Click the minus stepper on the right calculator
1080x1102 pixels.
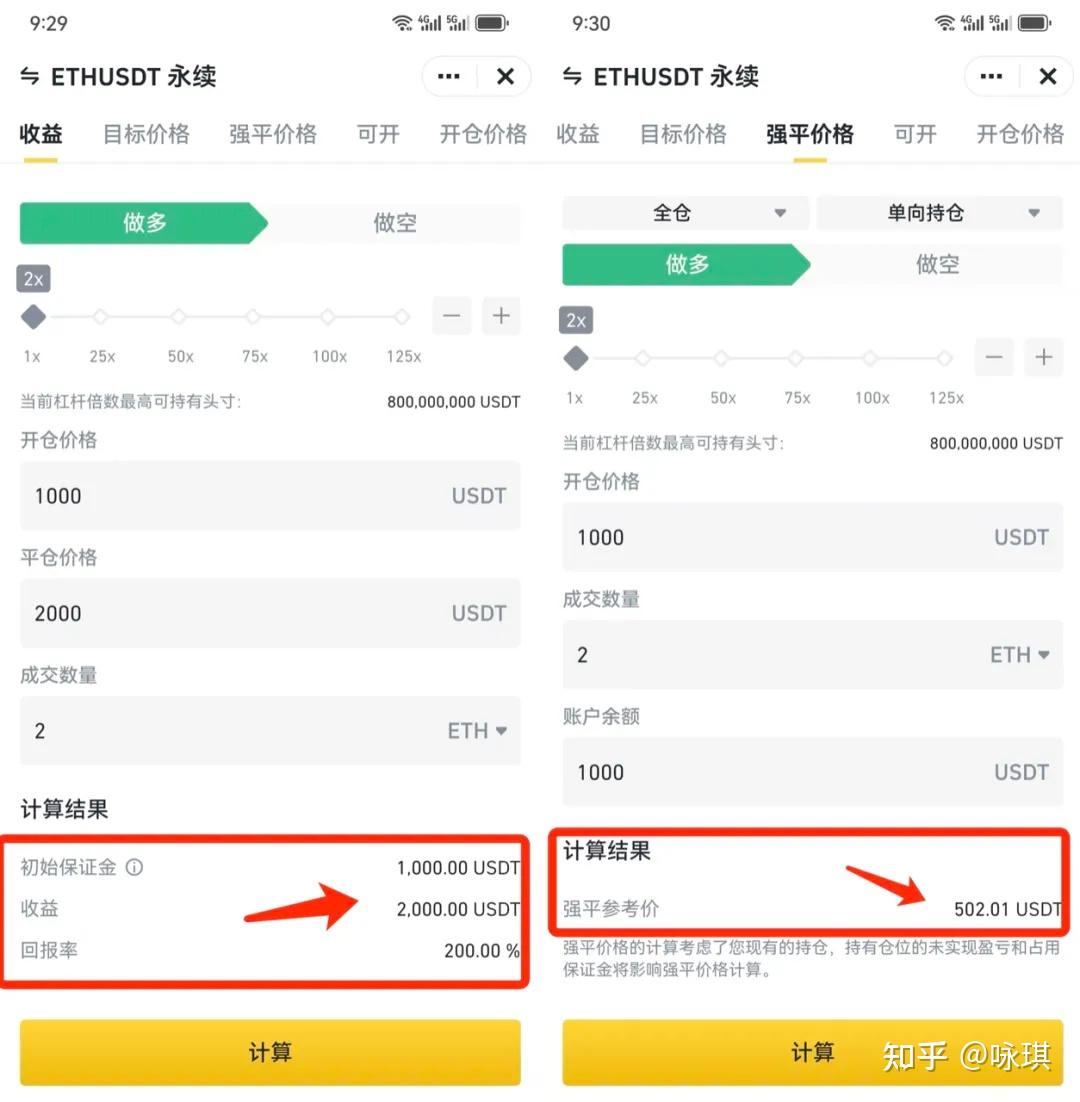[x=993, y=357]
